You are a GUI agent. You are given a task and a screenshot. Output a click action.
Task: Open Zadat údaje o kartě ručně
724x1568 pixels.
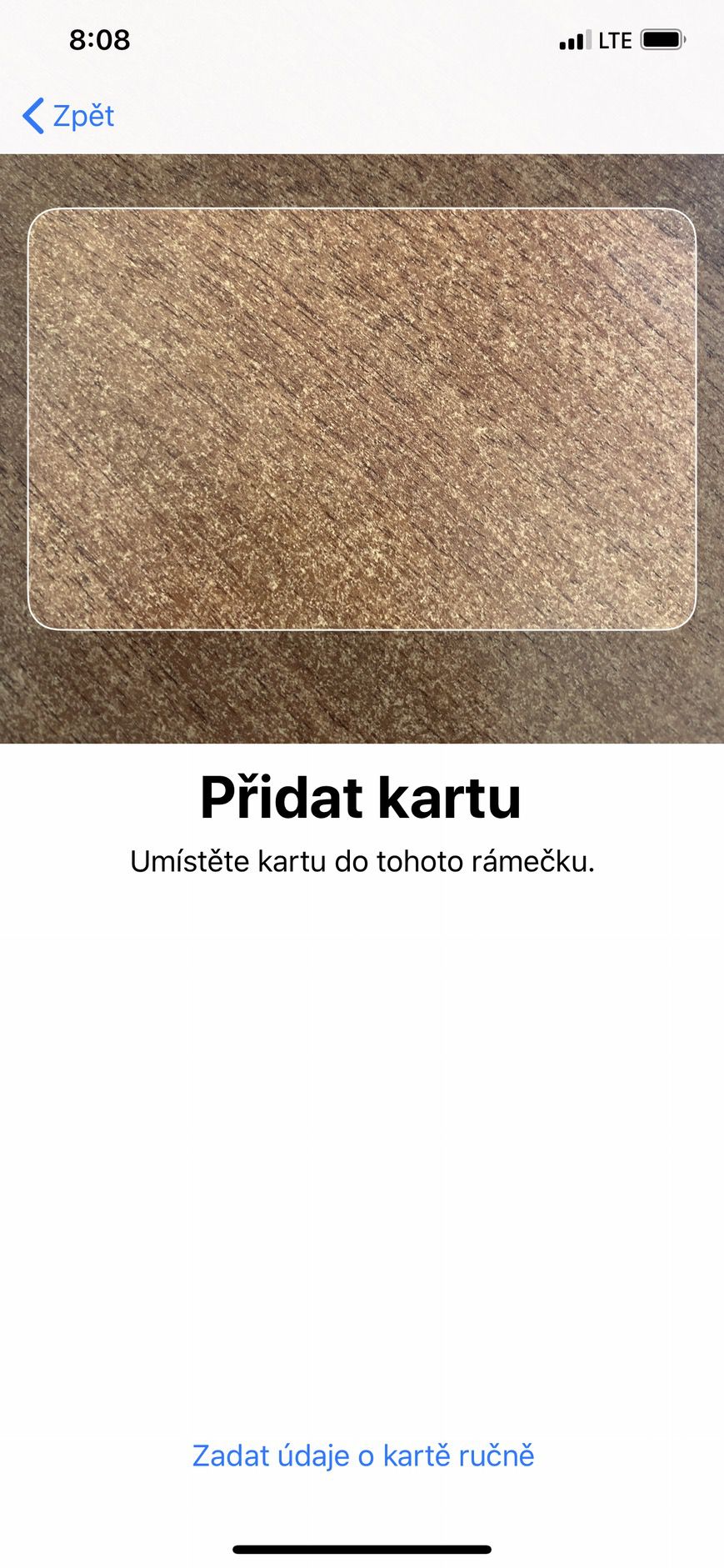[x=362, y=1456]
